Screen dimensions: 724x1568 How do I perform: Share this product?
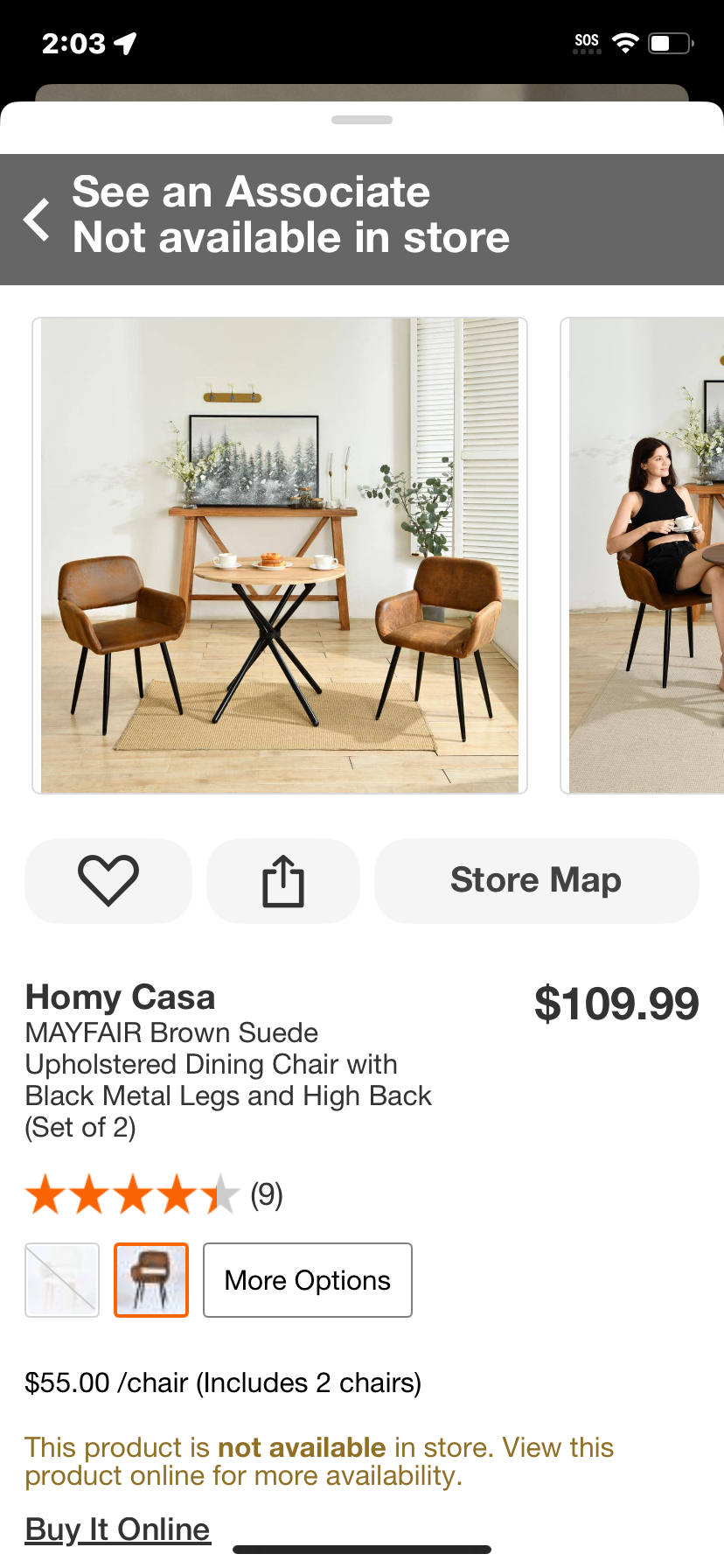click(x=283, y=880)
